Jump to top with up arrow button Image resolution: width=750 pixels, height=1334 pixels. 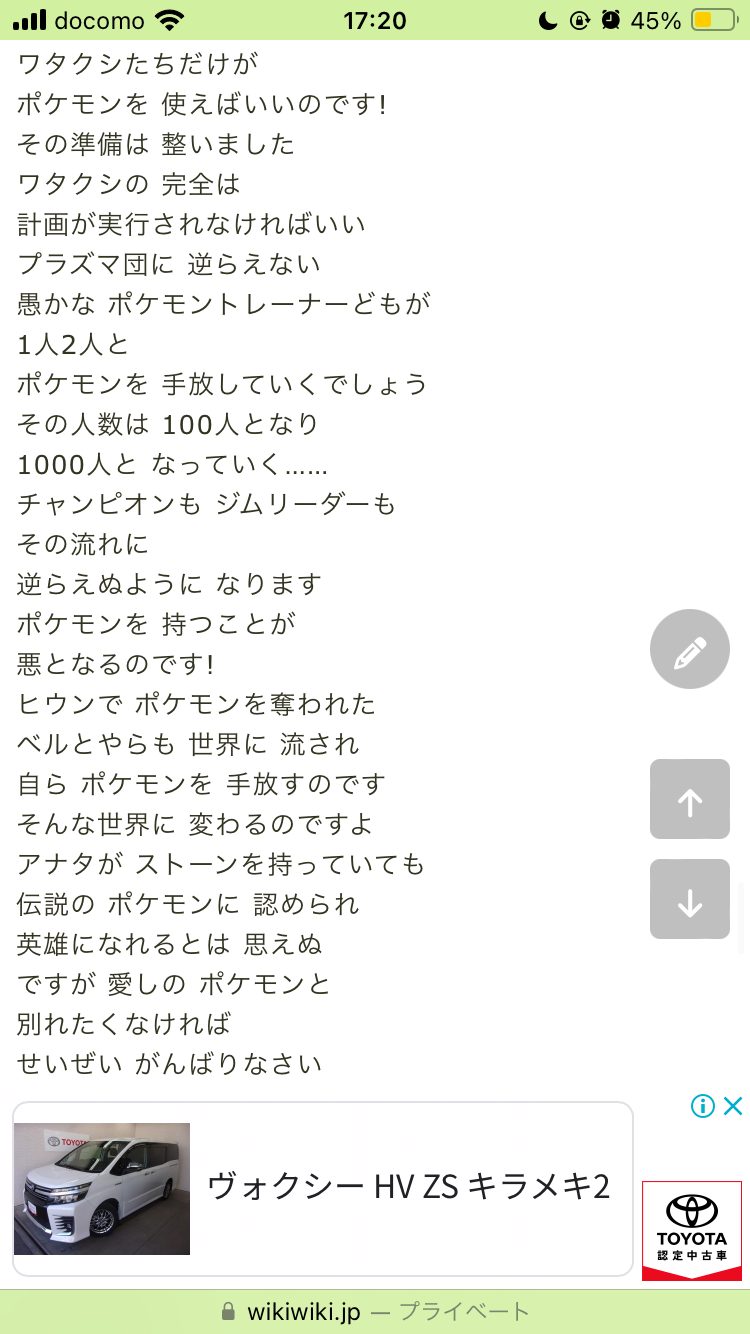pyautogui.click(x=690, y=799)
